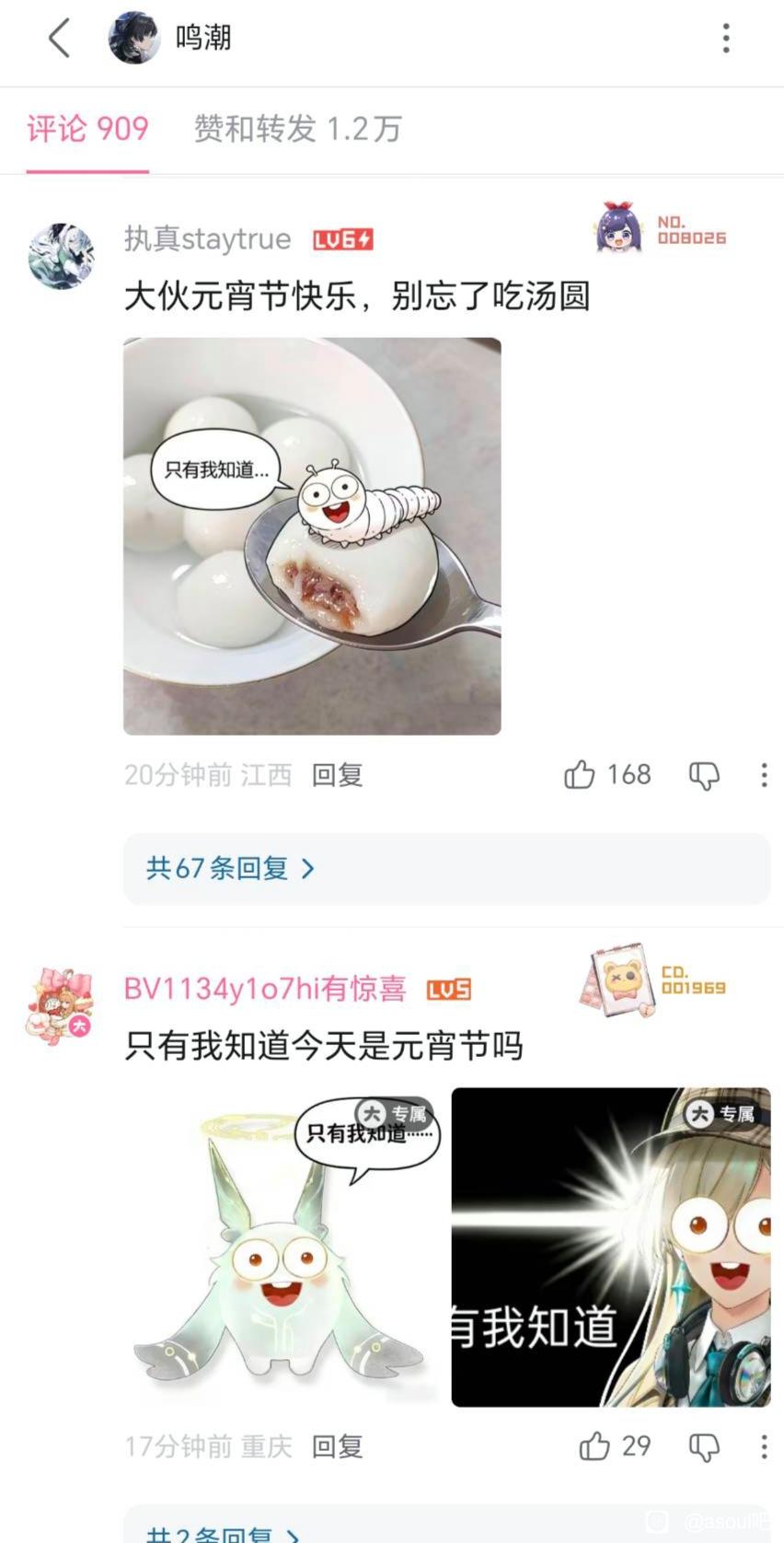Select the 评论 909 tab

click(x=87, y=129)
